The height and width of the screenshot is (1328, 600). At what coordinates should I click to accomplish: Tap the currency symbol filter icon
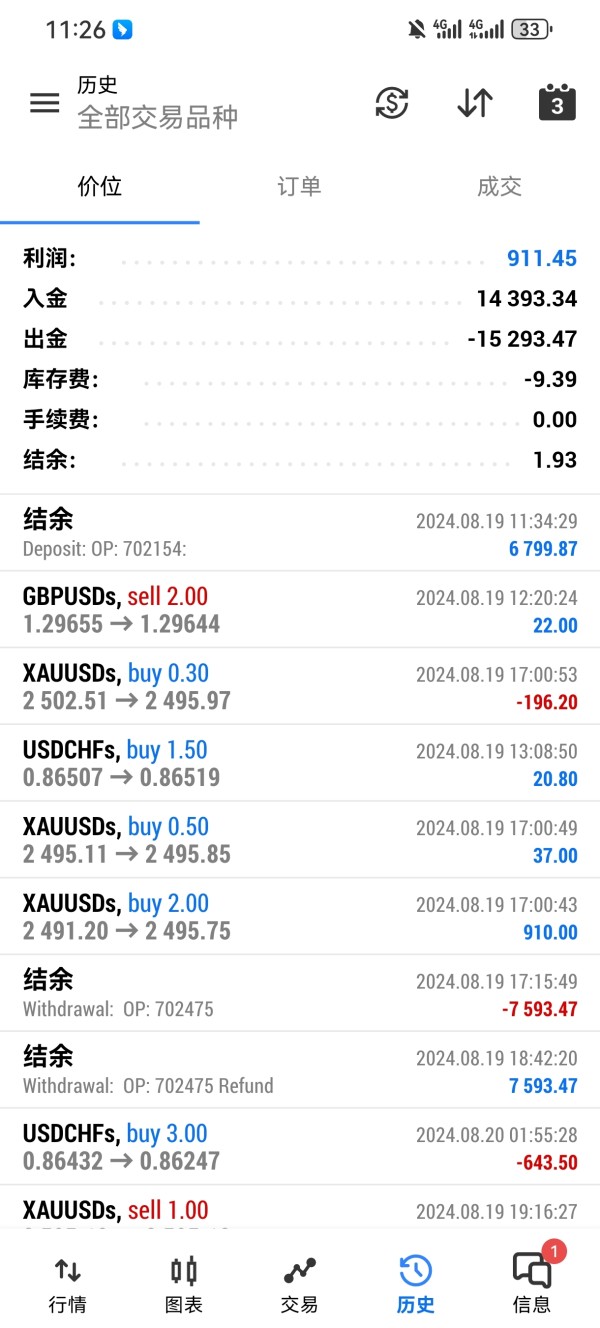(x=392, y=103)
